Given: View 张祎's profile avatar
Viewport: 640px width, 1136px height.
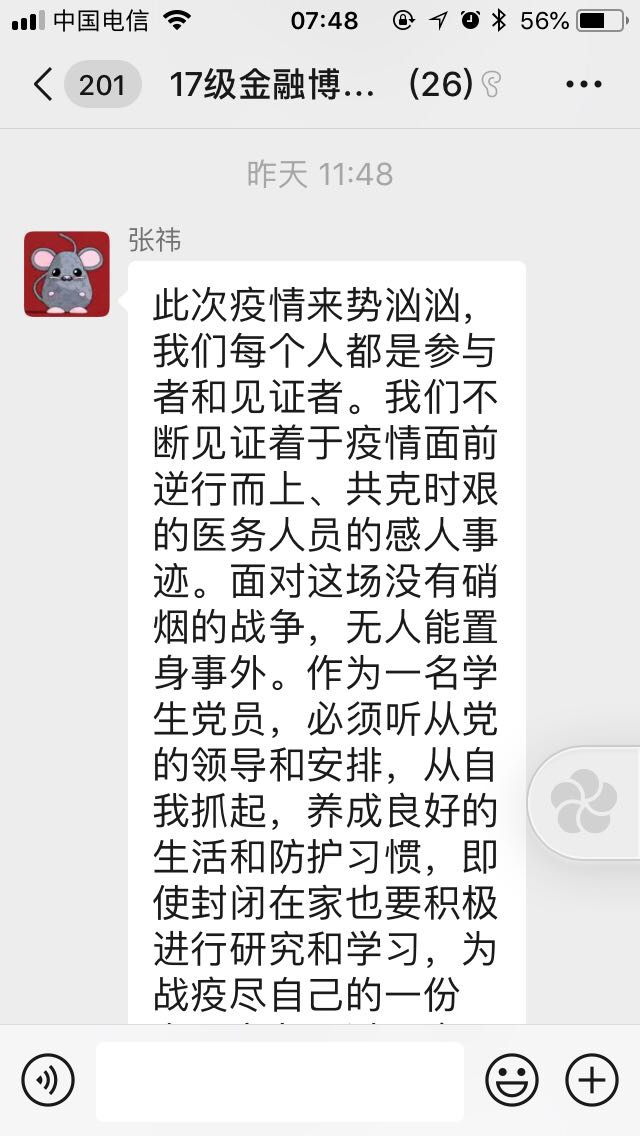Looking at the screenshot, I should [x=67, y=274].
